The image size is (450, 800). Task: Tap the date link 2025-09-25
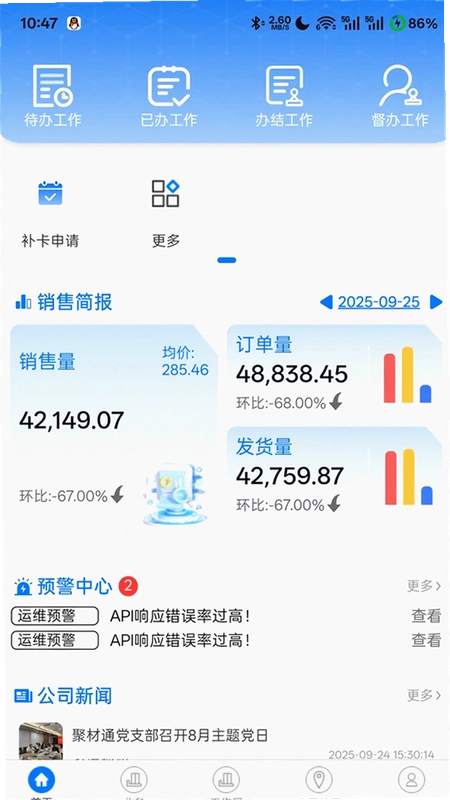[x=379, y=302]
